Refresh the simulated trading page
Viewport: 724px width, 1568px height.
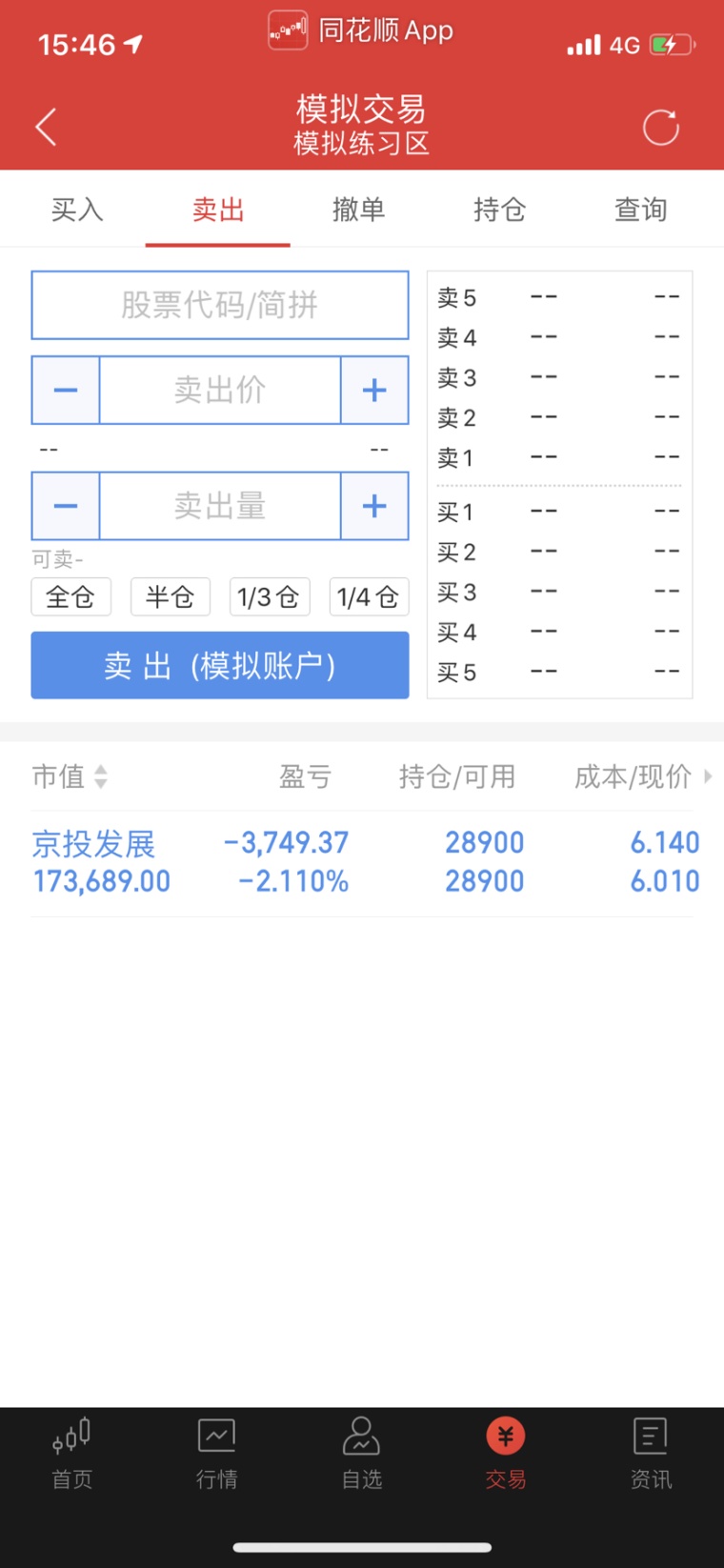click(x=660, y=127)
